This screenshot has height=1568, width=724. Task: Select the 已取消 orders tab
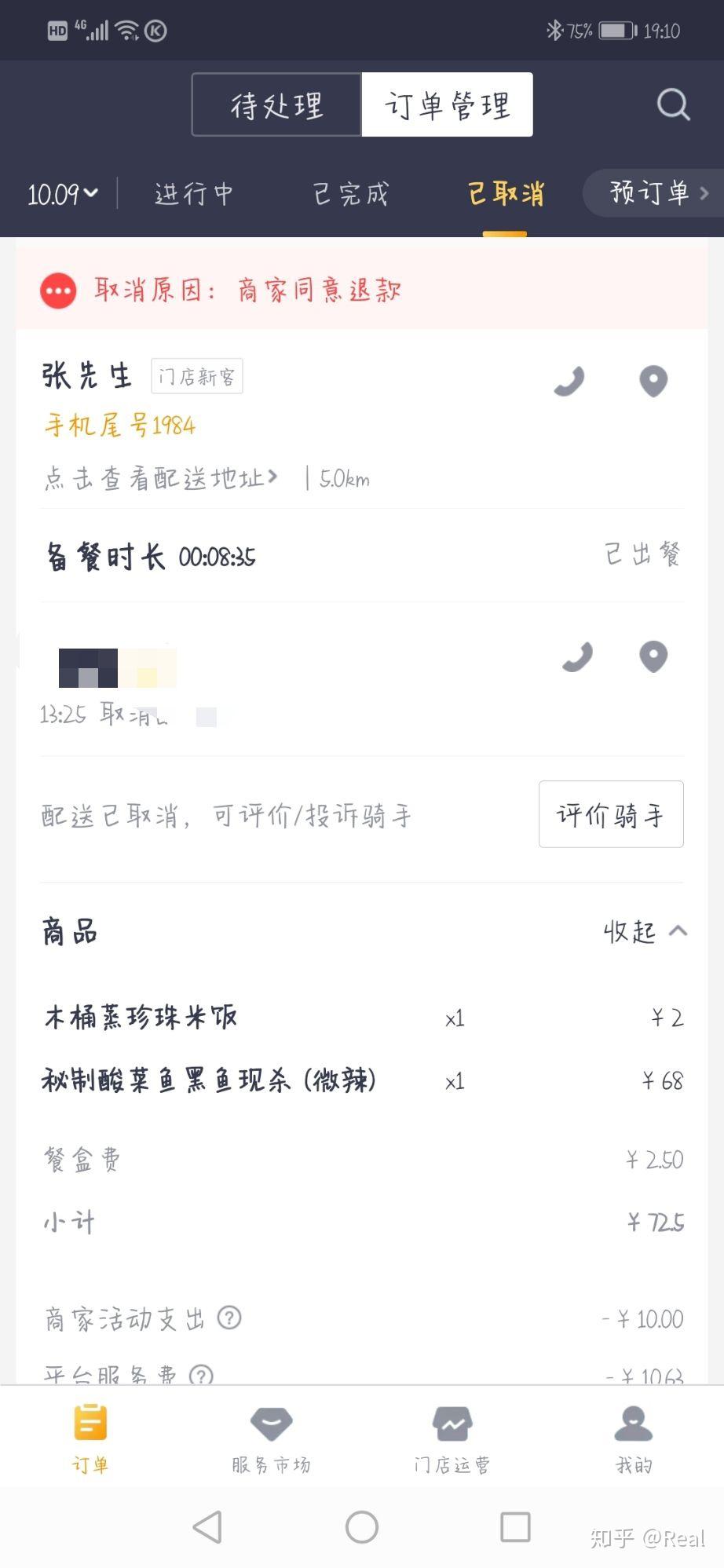click(x=505, y=194)
